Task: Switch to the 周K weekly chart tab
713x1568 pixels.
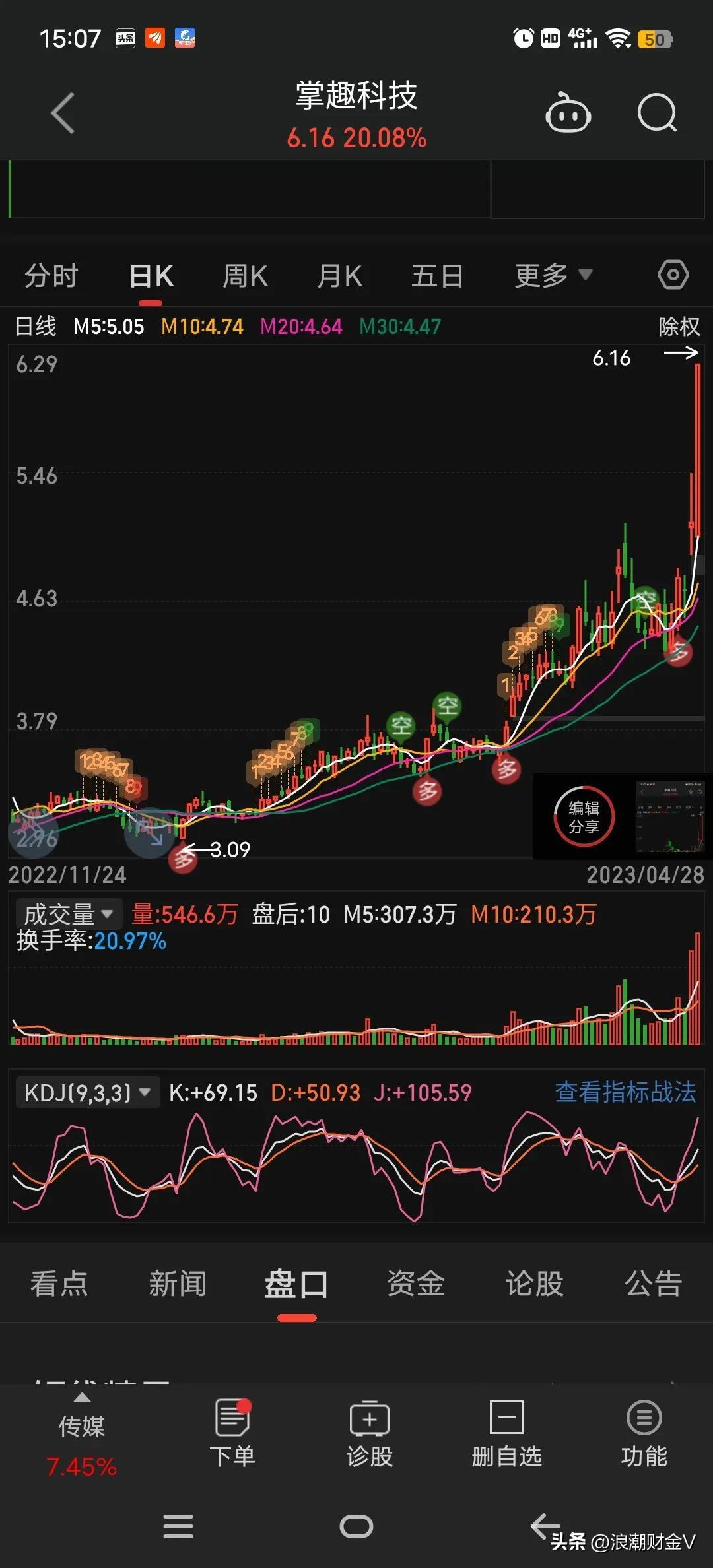Action: 244,275
